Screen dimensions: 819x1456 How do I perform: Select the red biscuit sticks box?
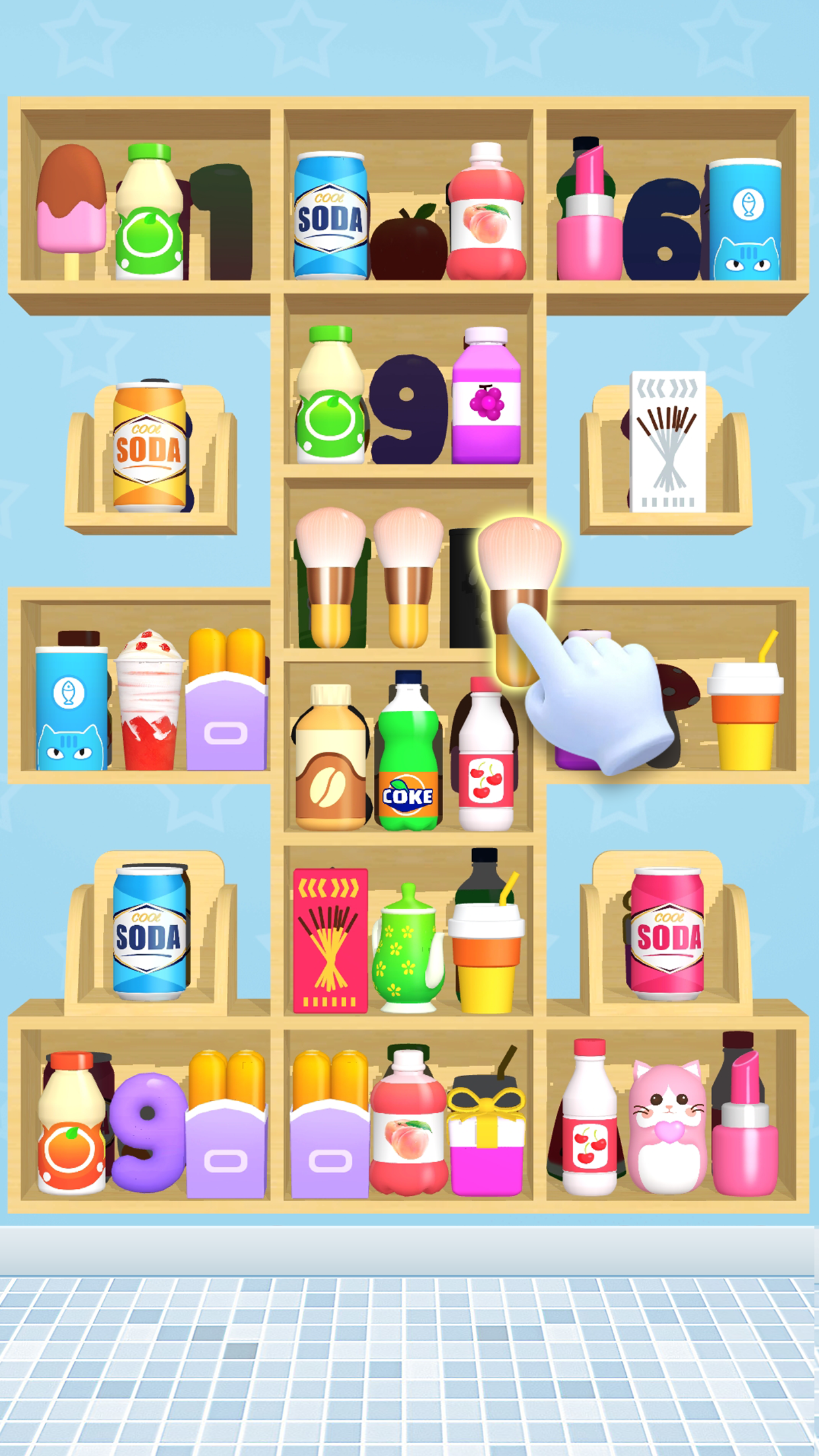[x=330, y=941]
